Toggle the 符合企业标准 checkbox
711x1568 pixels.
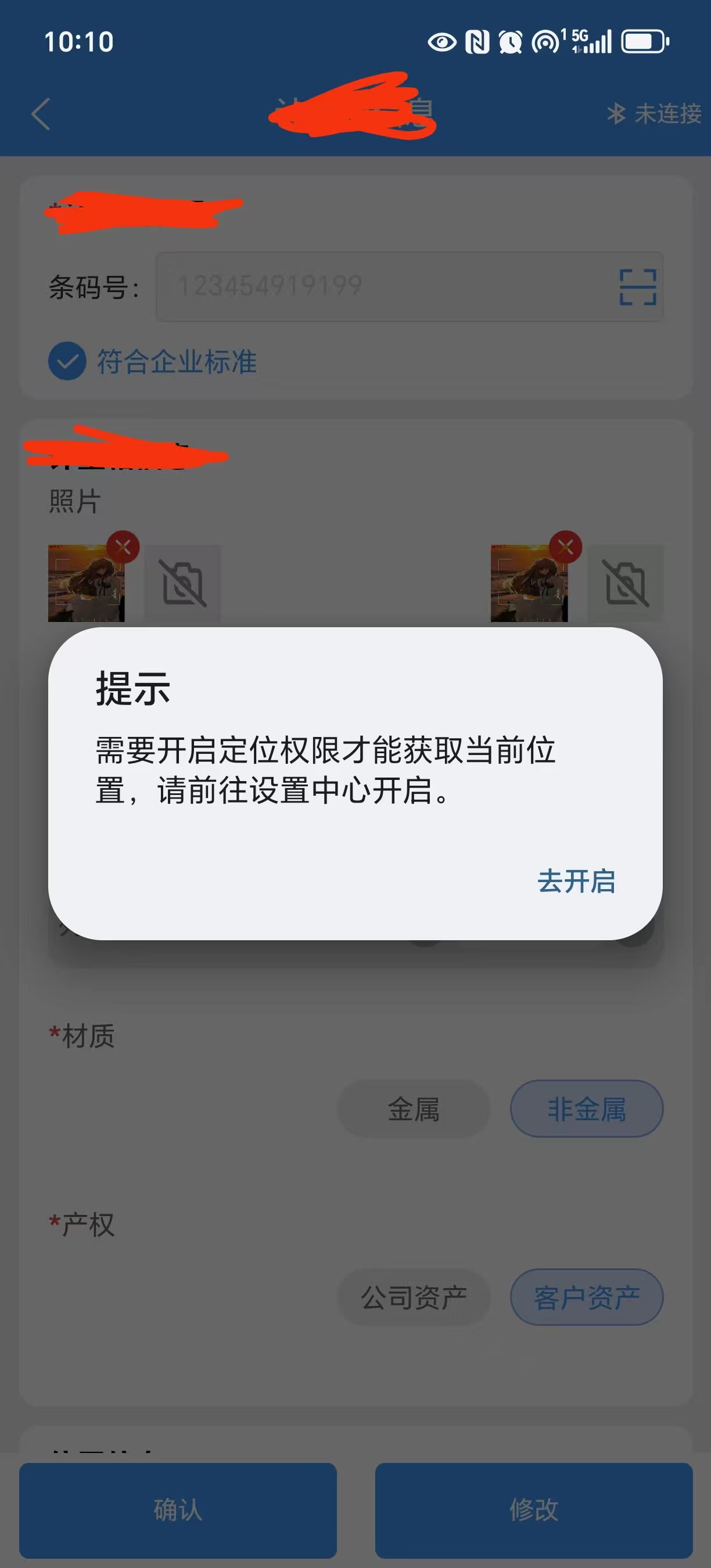pyautogui.click(x=67, y=361)
